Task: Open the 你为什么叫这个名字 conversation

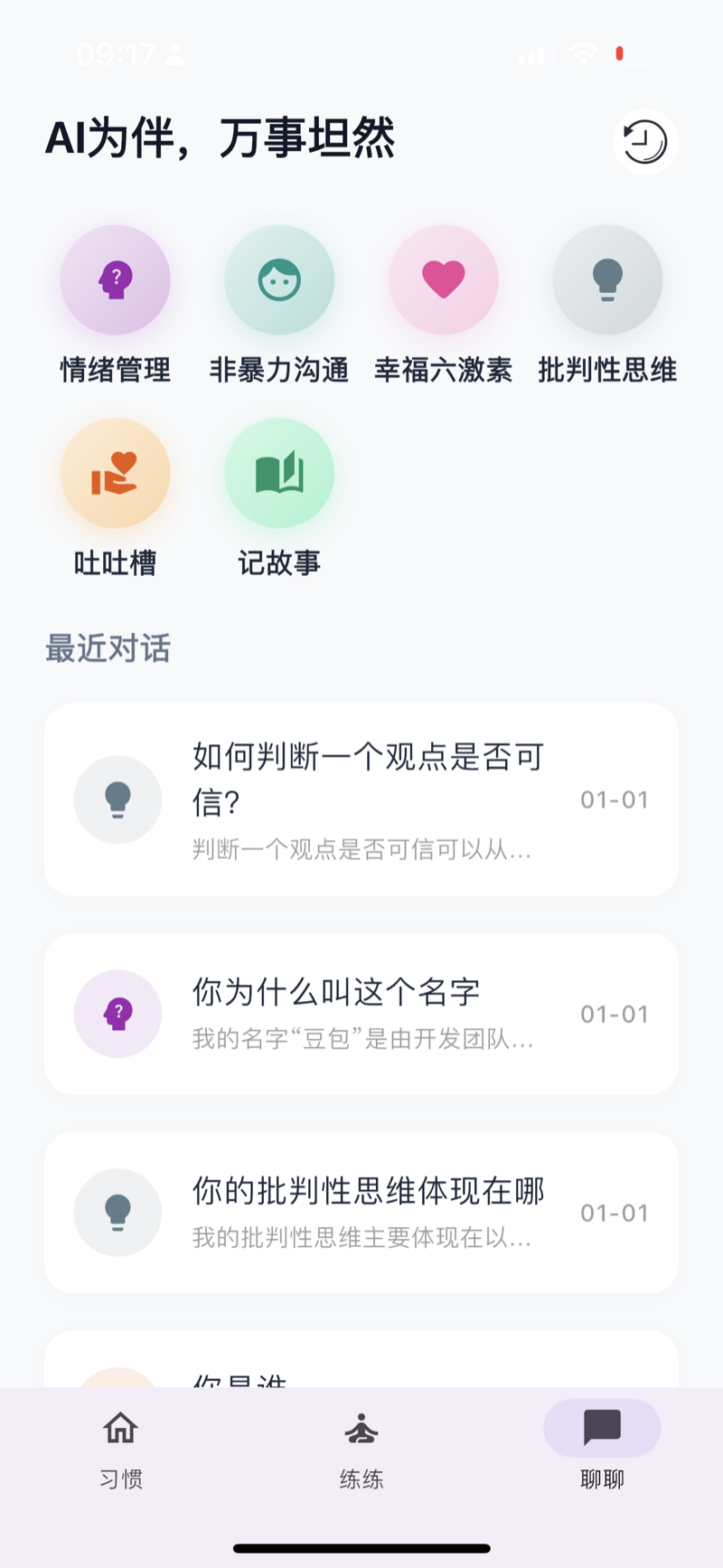Action: pyautogui.click(x=361, y=1014)
